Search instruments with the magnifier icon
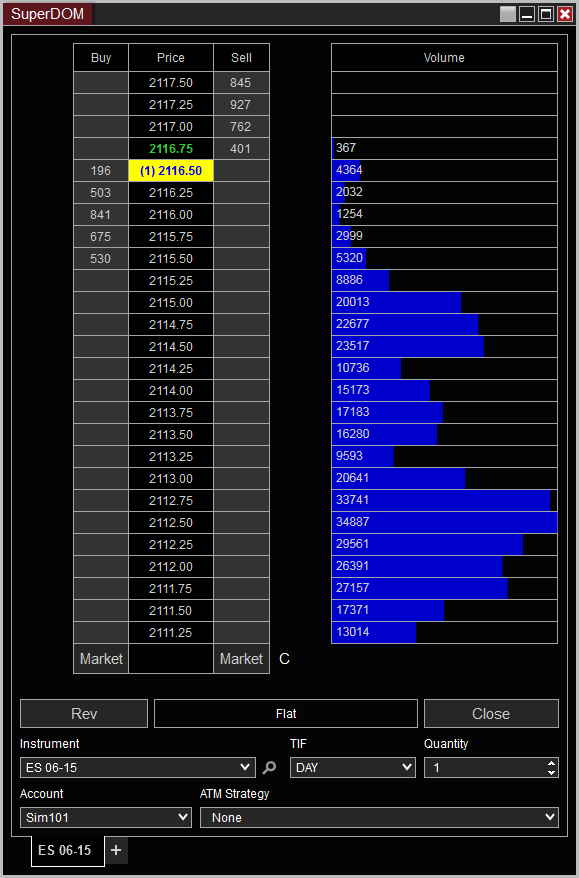The height and width of the screenshot is (878, 579). tap(269, 767)
